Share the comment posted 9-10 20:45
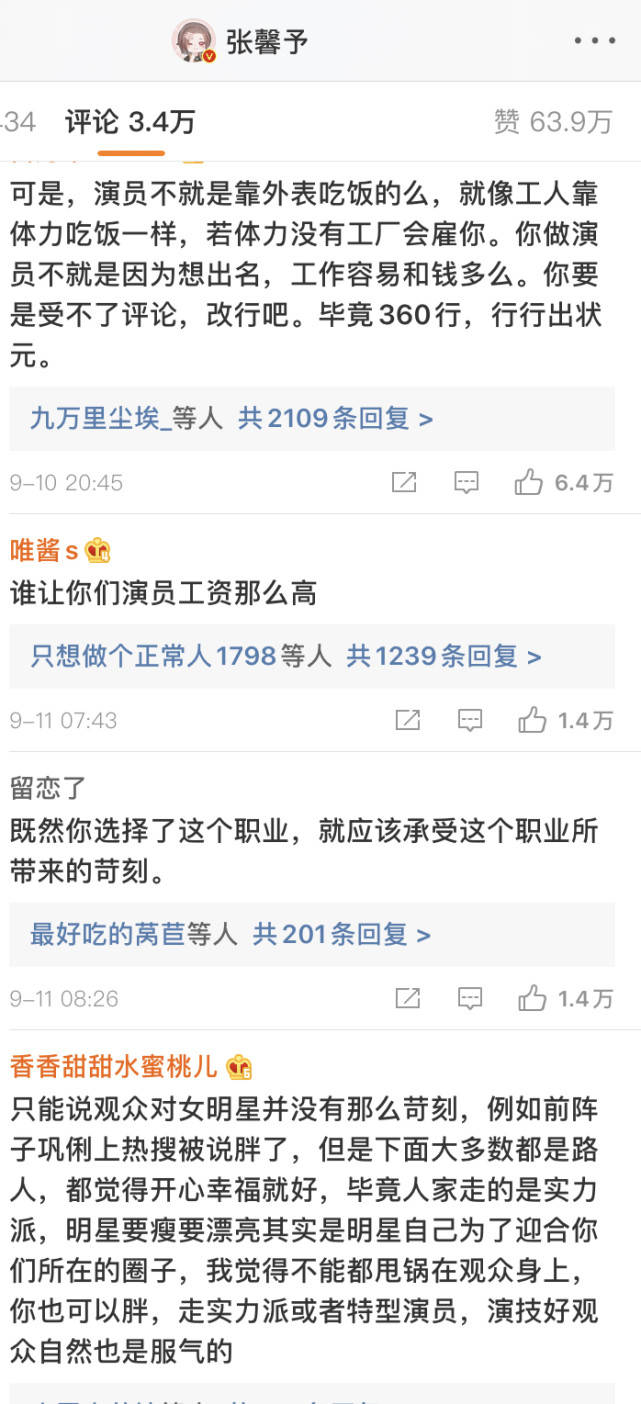Image resolution: width=641 pixels, height=1404 pixels. coord(404,483)
